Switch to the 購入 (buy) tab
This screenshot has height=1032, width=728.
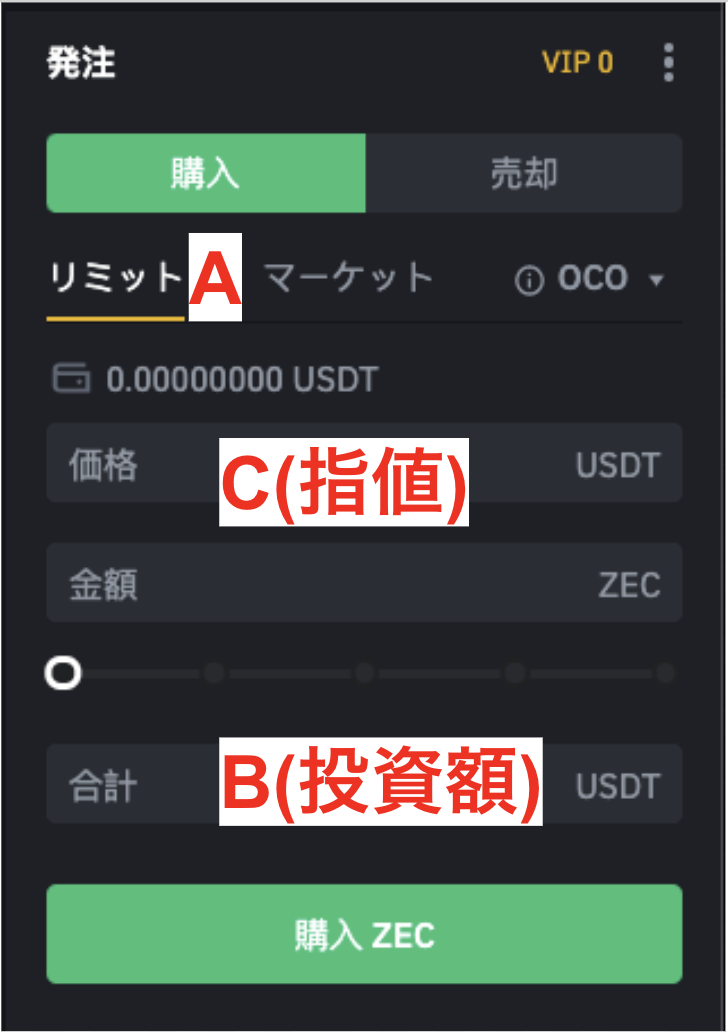(205, 173)
